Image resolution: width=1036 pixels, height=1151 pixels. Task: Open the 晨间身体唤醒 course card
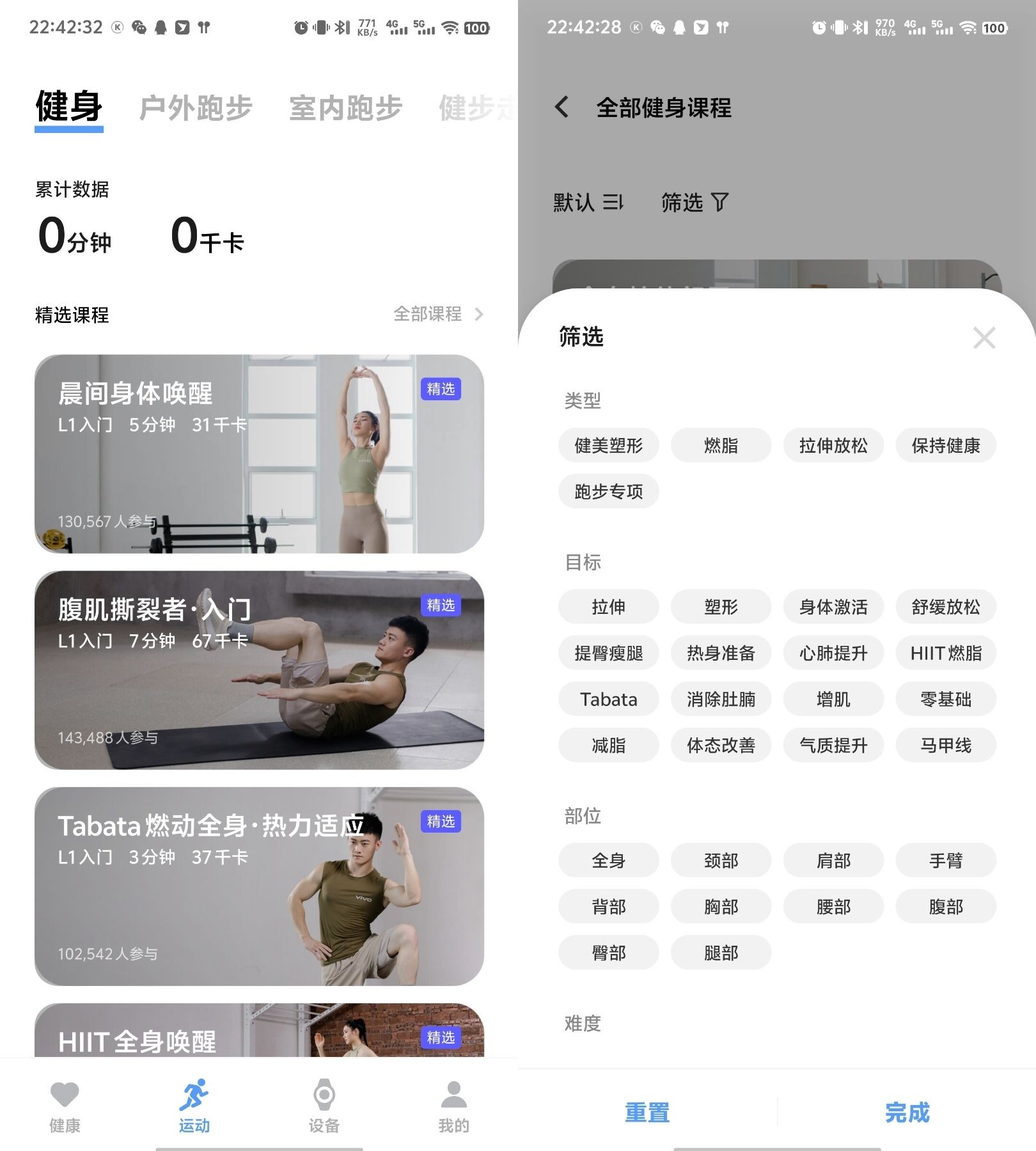click(259, 454)
